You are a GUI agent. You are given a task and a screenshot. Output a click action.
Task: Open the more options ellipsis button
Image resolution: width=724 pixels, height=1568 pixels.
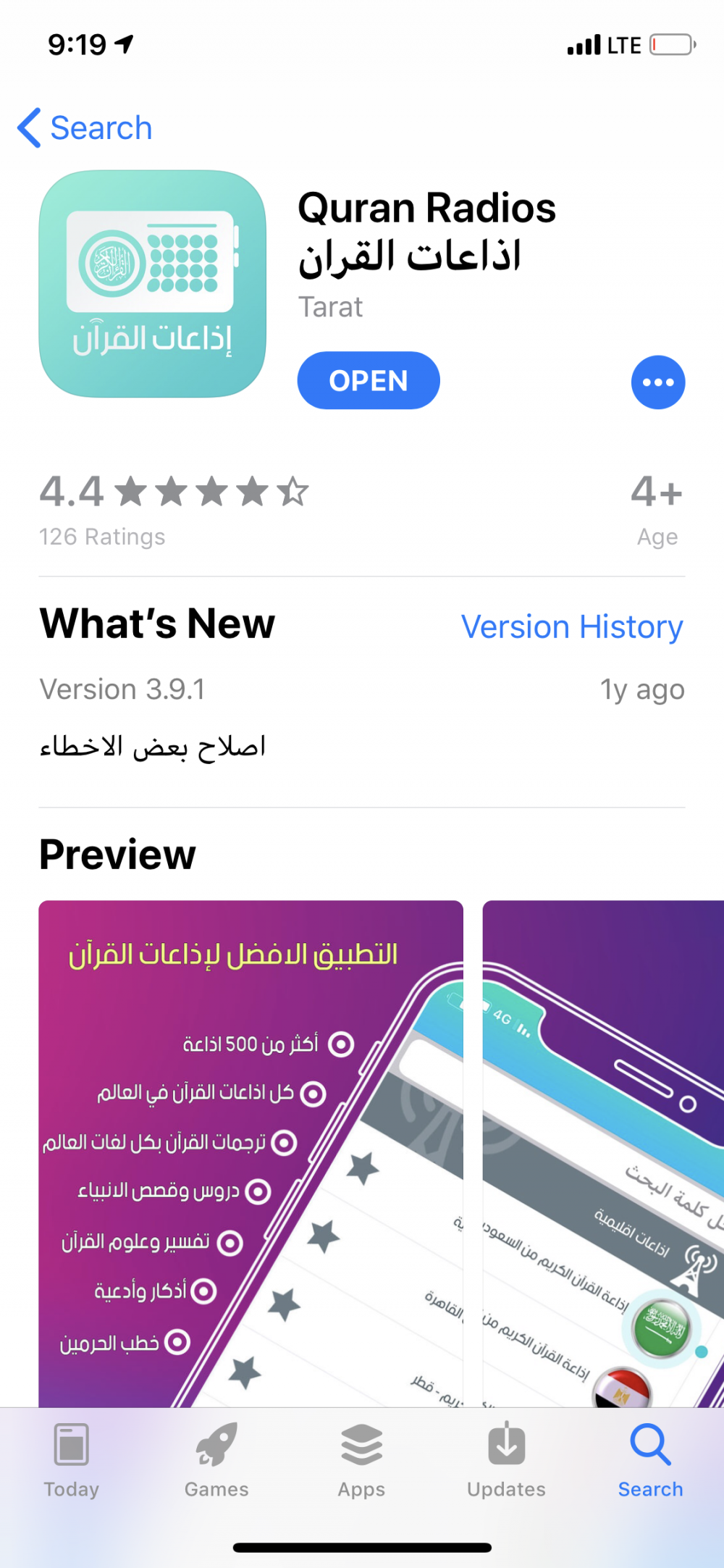click(657, 382)
